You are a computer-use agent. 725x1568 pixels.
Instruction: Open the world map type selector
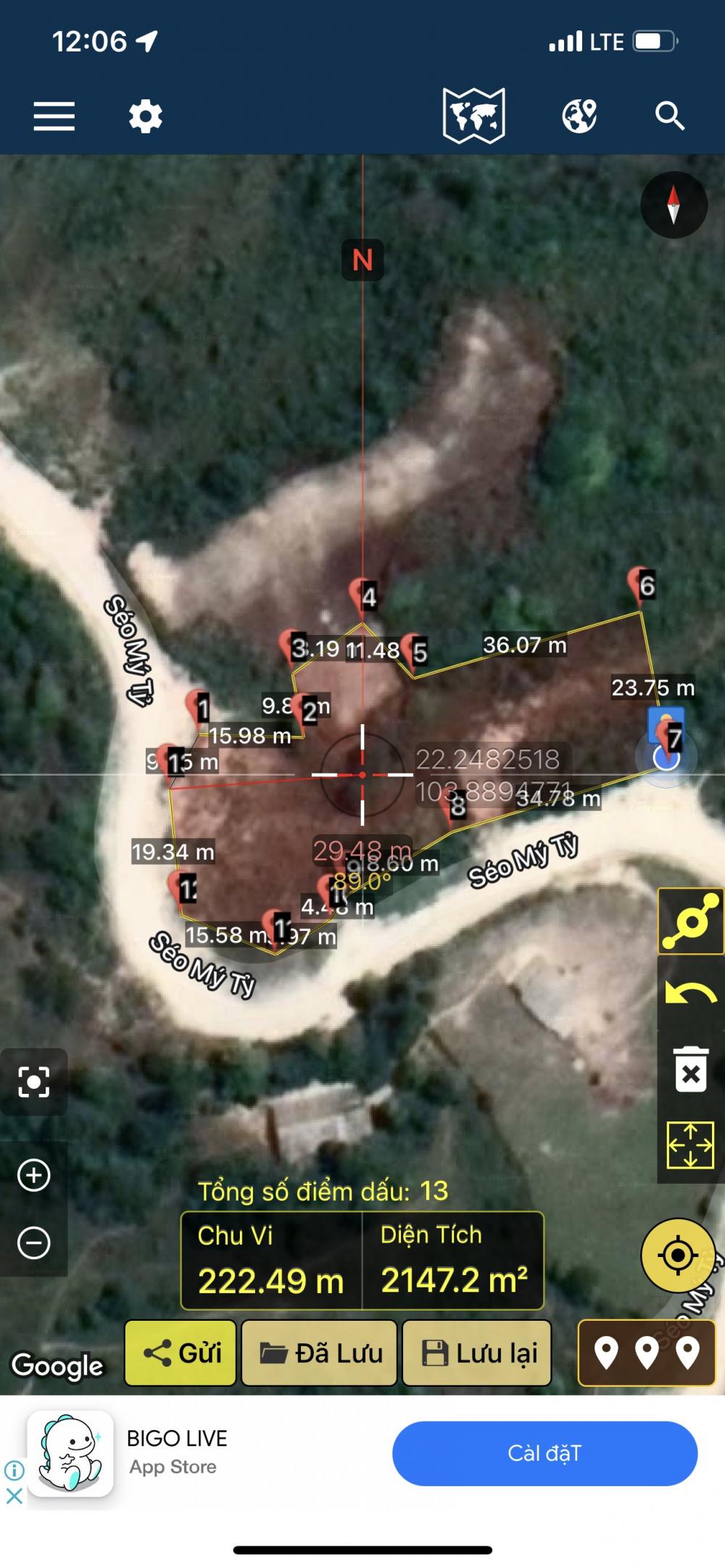[x=474, y=116]
